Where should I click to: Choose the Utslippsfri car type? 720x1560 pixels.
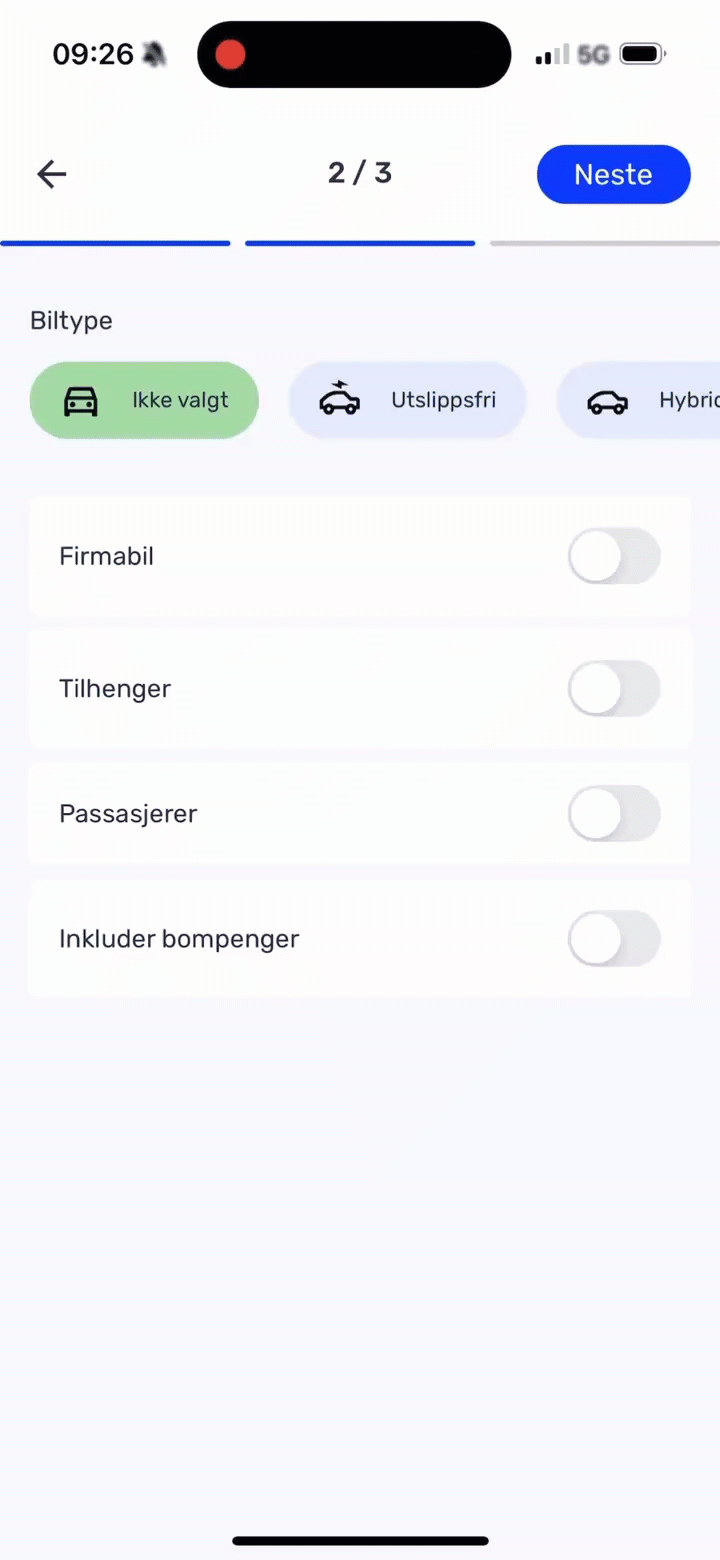(408, 400)
